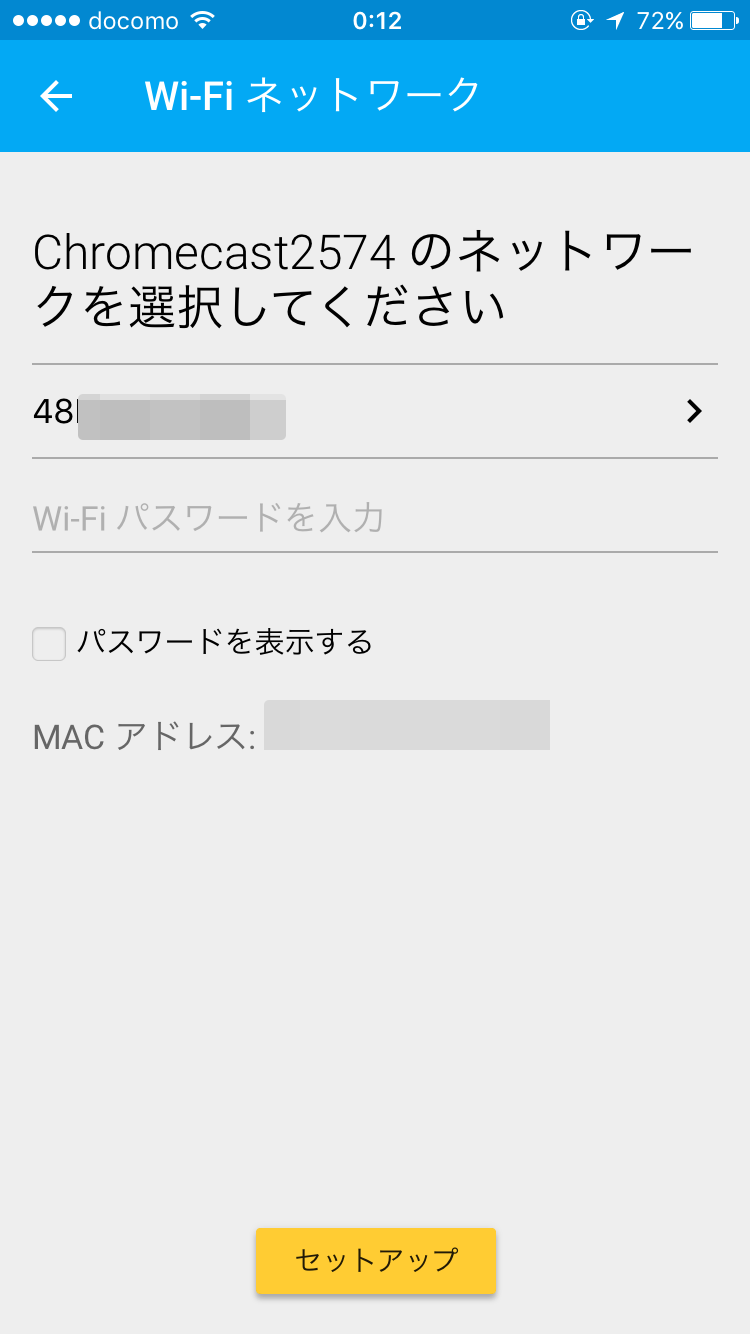Tap the yellow セットアップ button
The height and width of the screenshot is (1334, 750).
tap(376, 1261)
